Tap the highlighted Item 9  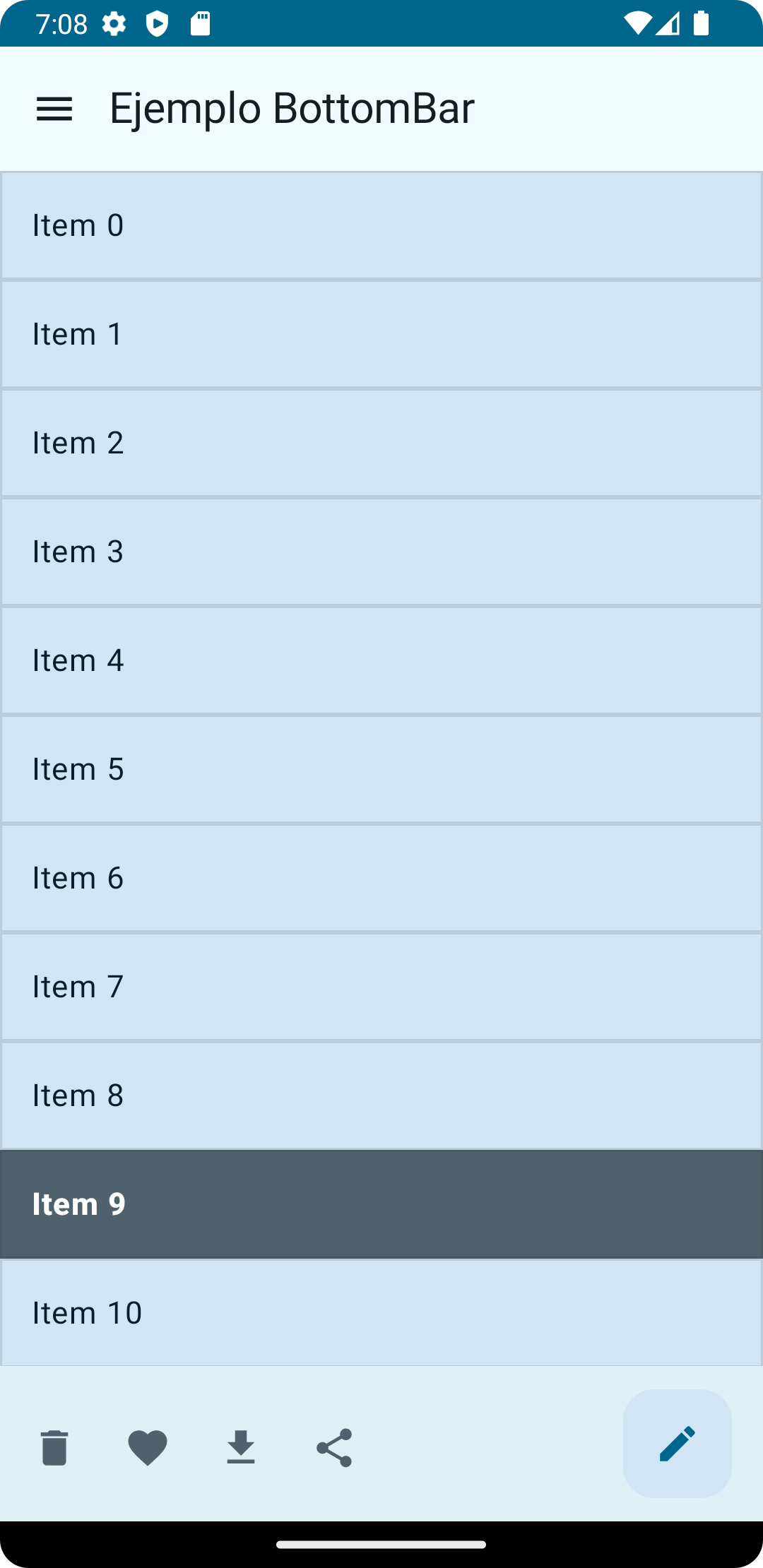381,1204
